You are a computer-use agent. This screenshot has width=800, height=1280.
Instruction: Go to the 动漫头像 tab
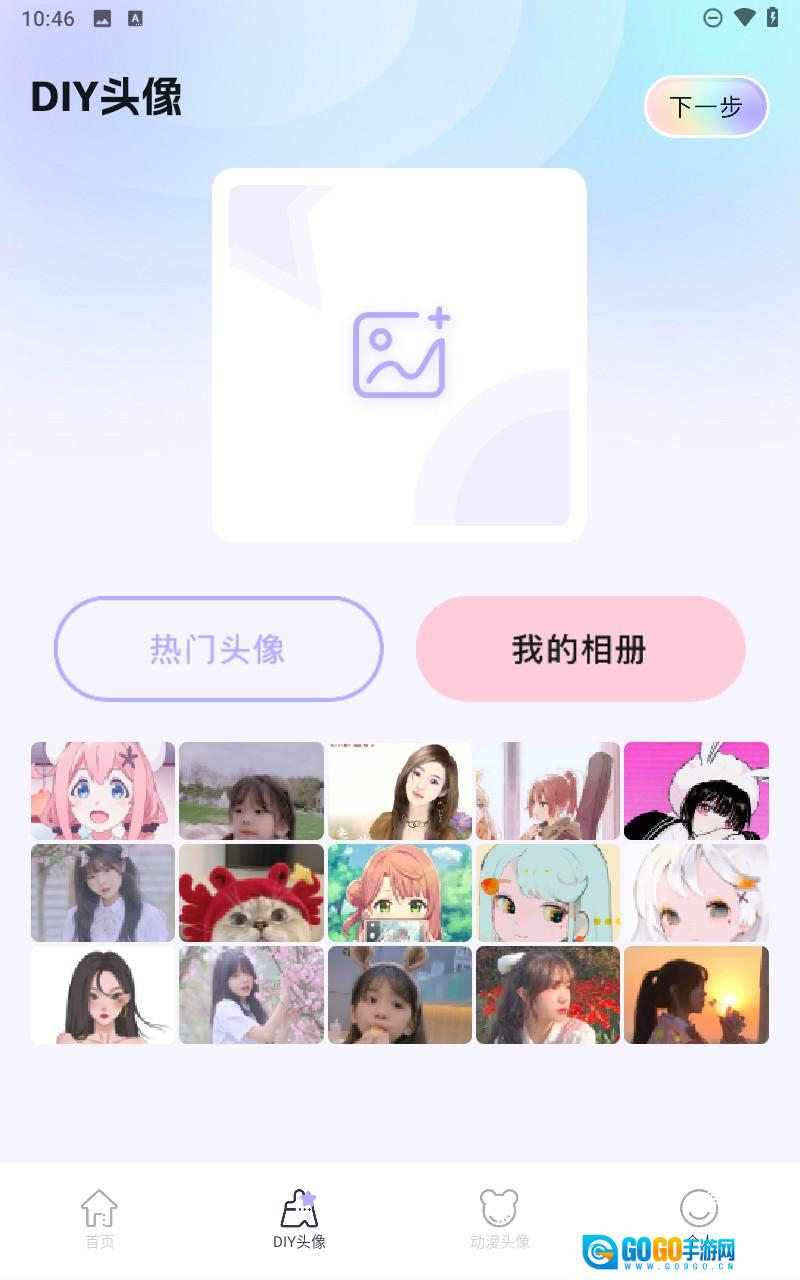coord(499,1219)
